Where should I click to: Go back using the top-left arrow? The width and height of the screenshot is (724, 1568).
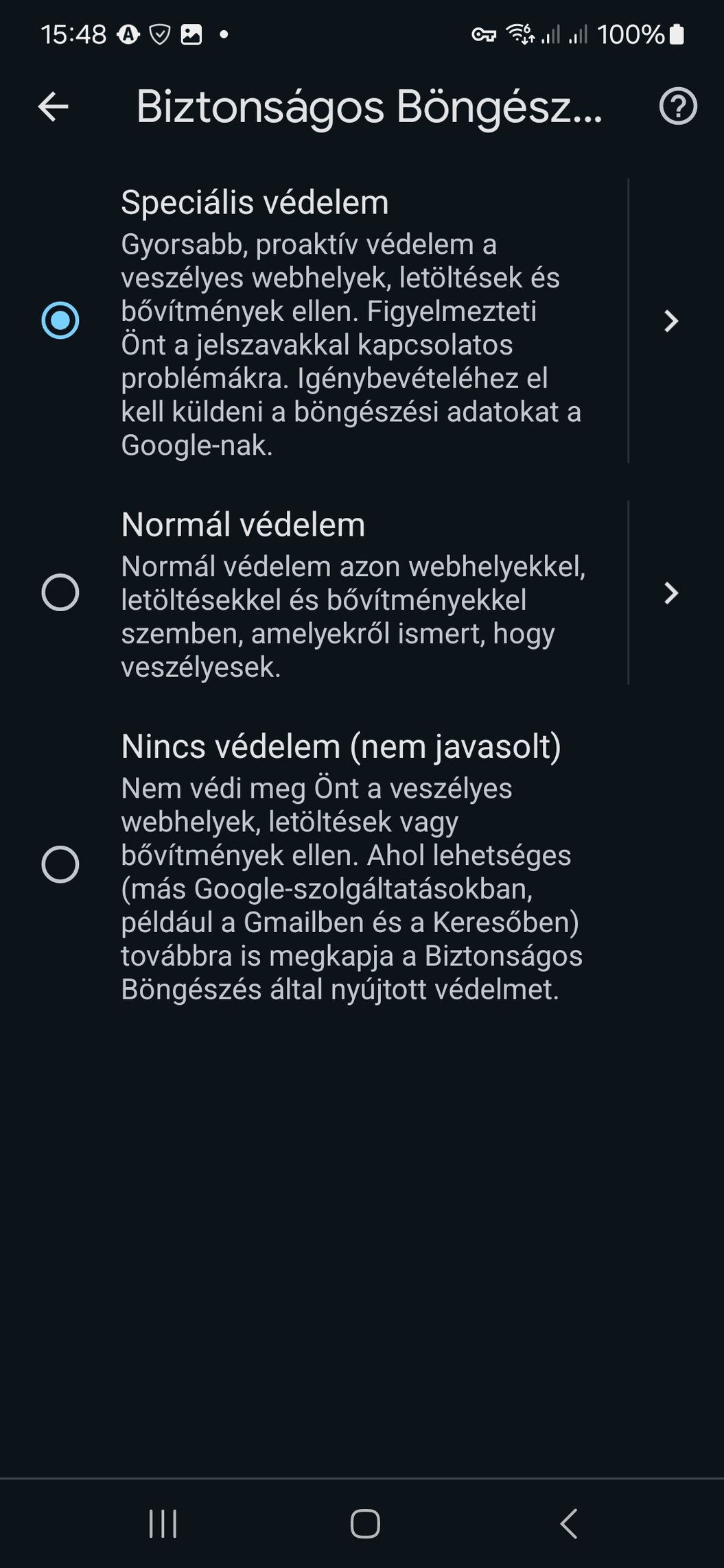[x=53, y=106]
